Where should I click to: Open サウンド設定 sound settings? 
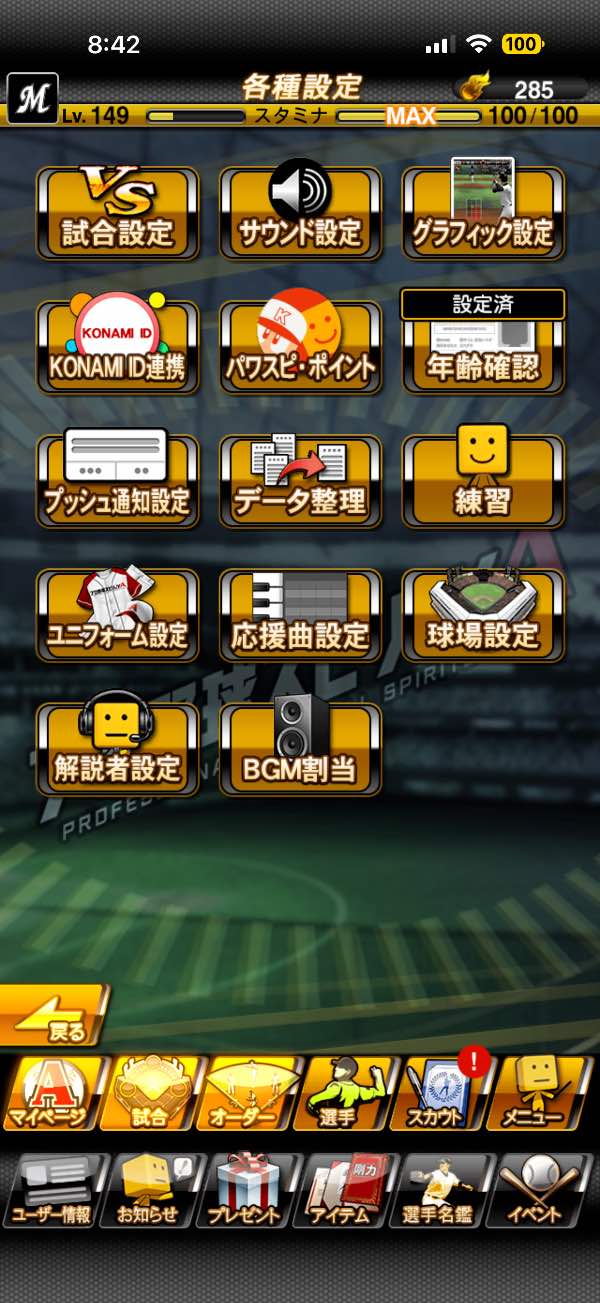click(x=300, y=213)
